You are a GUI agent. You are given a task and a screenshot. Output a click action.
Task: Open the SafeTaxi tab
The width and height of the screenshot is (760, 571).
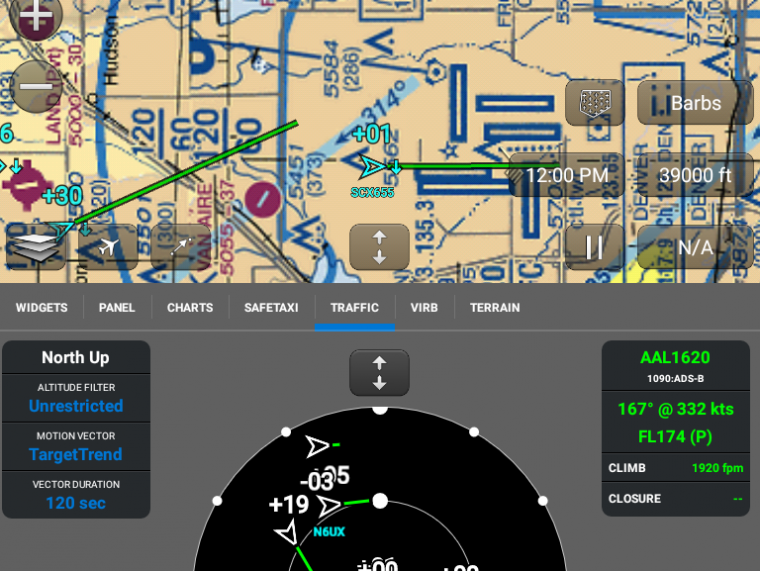click(x=271, y=308)
